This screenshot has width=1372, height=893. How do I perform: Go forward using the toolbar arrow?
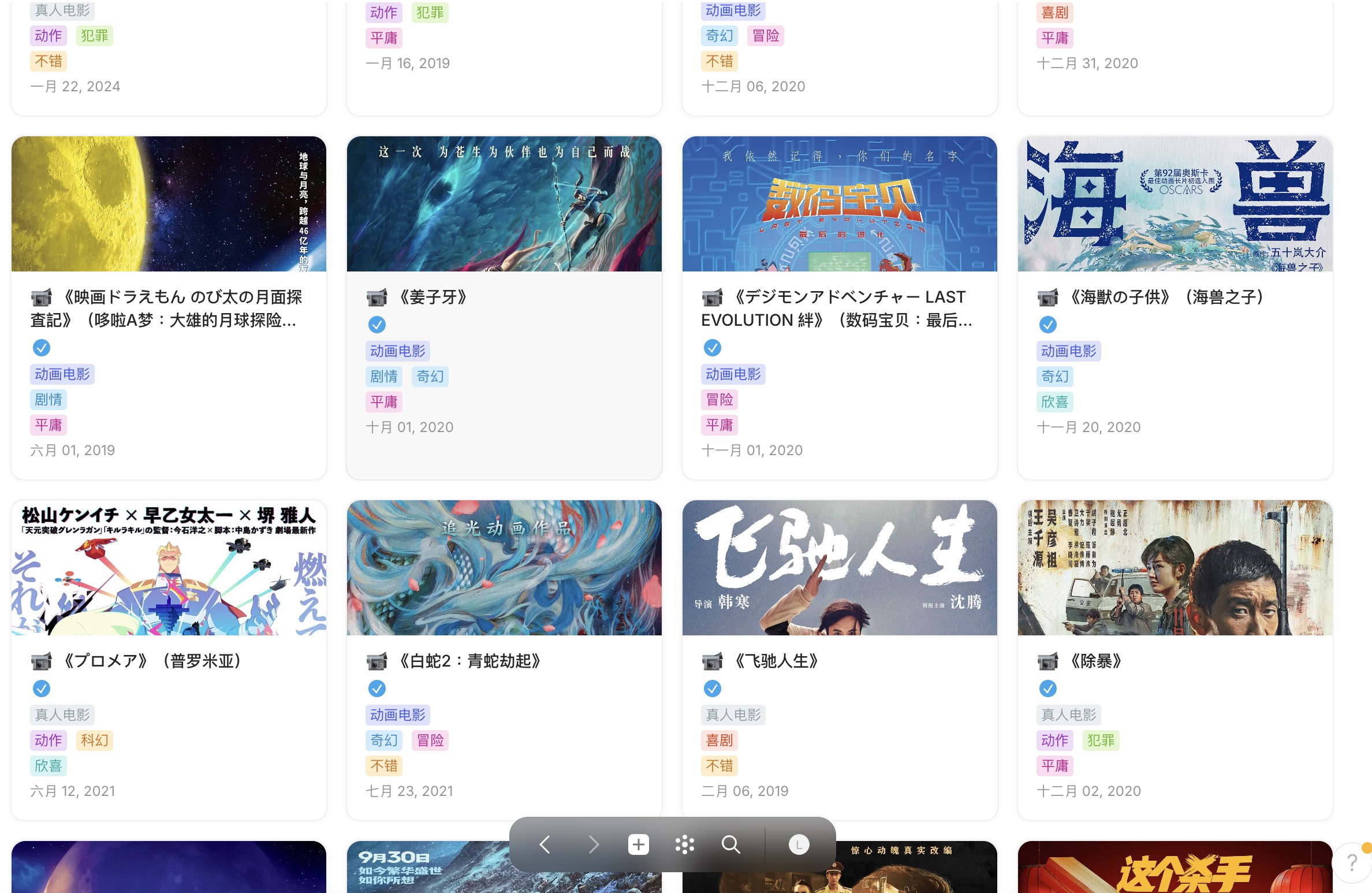click(593, 845)
